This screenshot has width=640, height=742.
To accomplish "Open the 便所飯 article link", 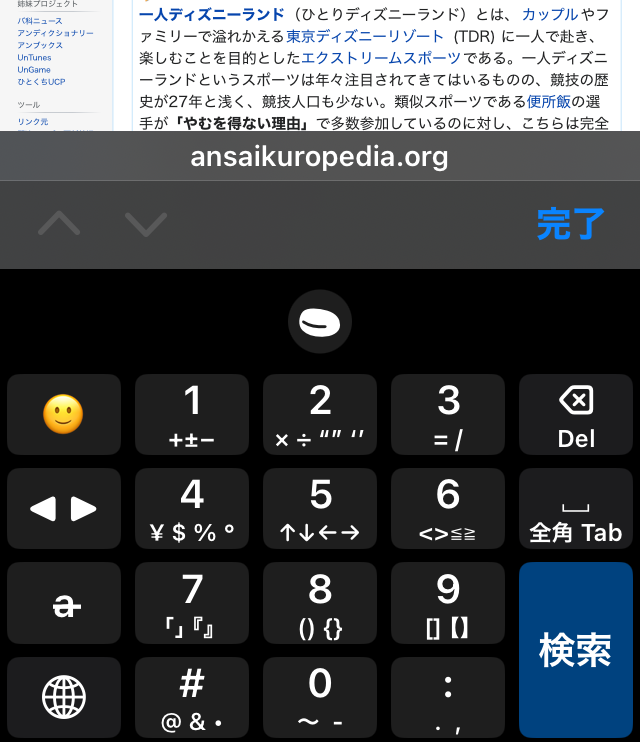I will pos(548,103).
